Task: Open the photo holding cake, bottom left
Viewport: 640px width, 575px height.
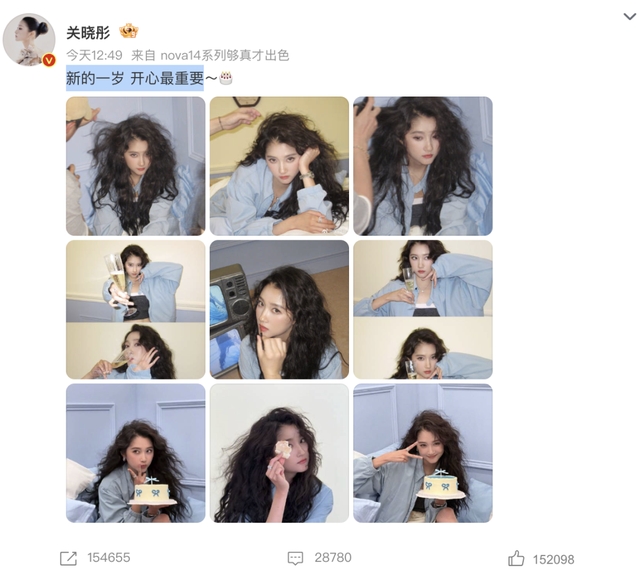Action: point(136,453)
